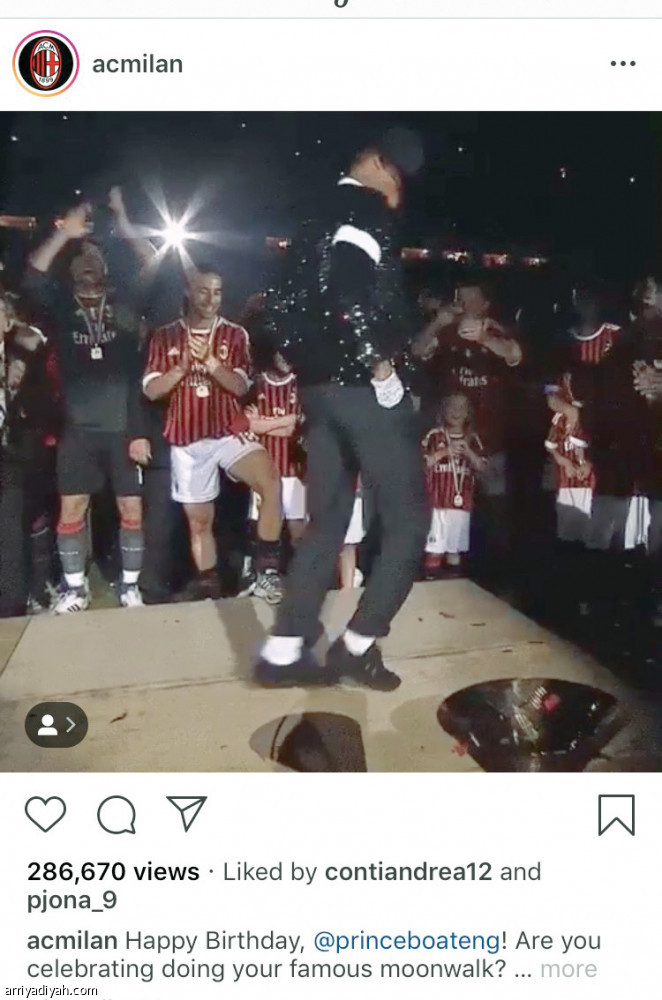Open acmilan profile avatar
Viewport: 662px width, 1000px height.
pos(45,64)
